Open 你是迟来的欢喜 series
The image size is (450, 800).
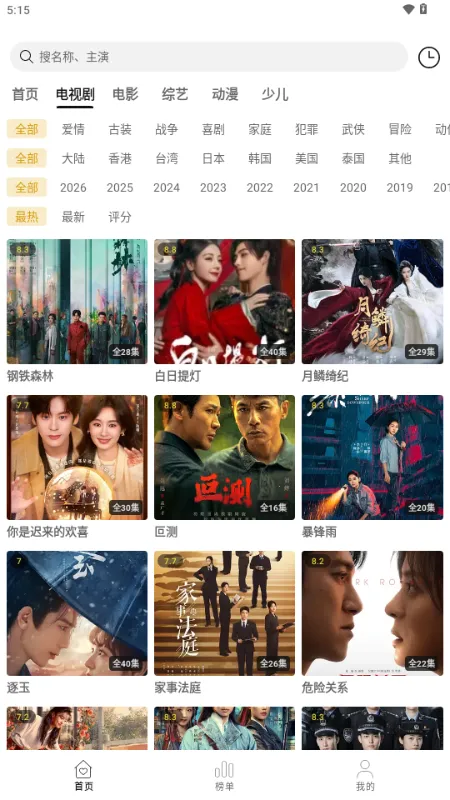[x=77, y=467]
